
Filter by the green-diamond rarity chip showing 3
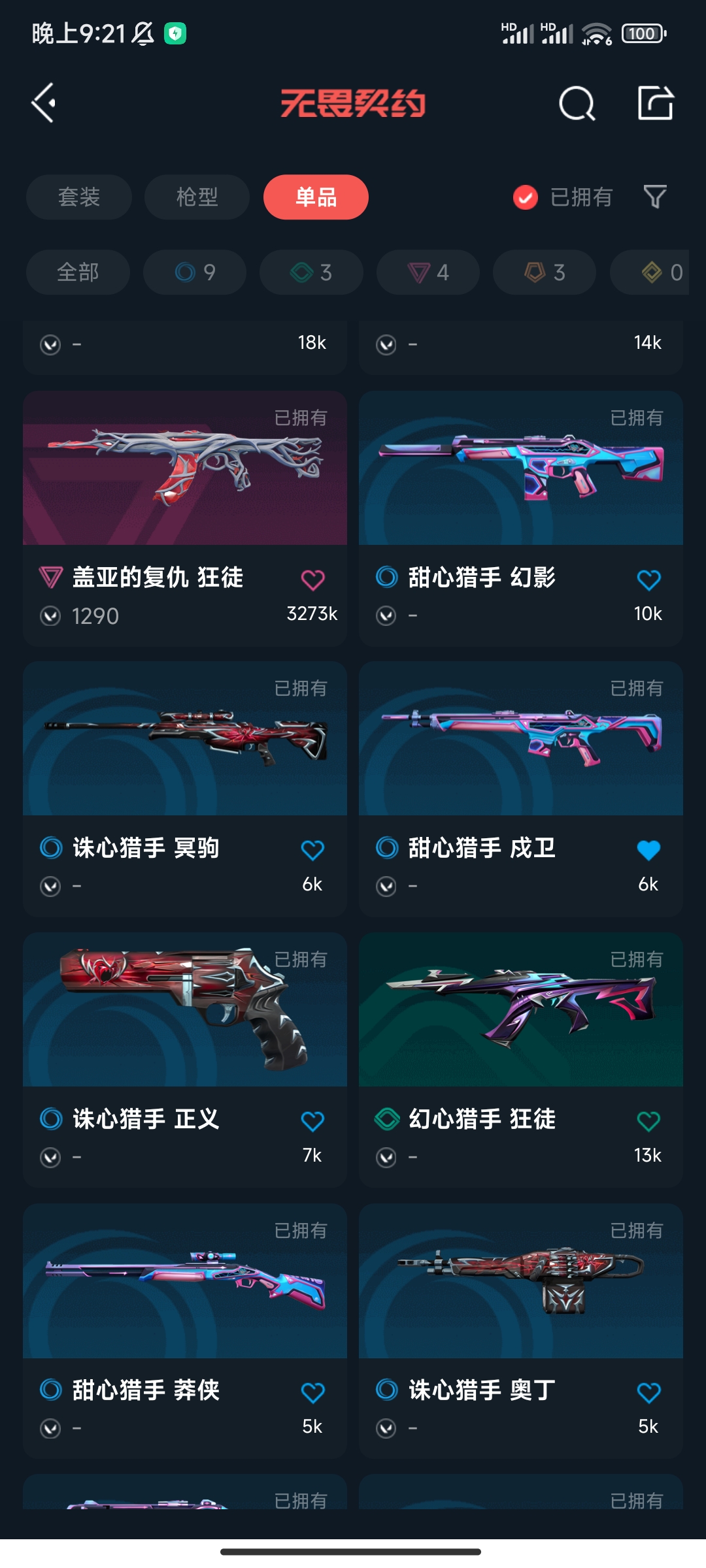(x=311, y=272)
